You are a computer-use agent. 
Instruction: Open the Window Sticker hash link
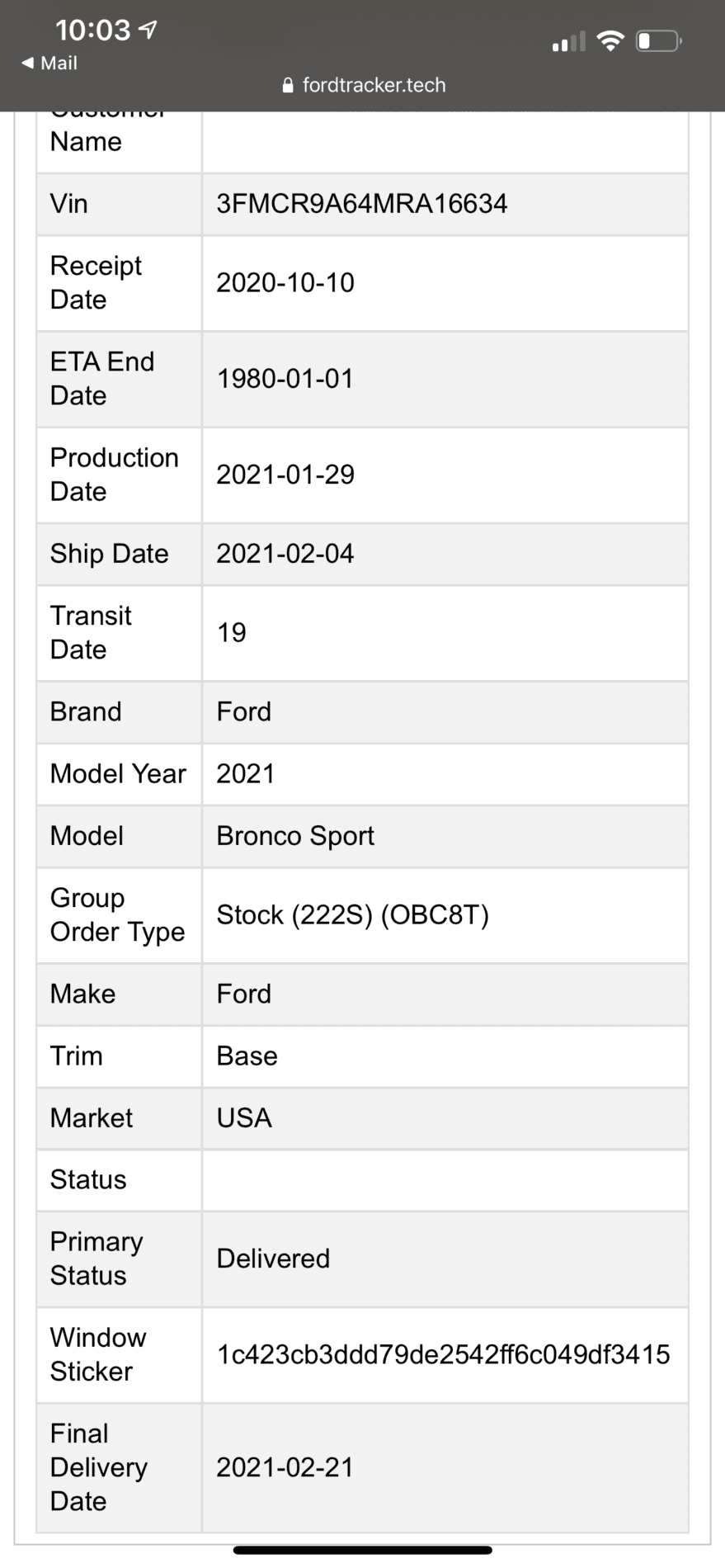click(444, 1354)
